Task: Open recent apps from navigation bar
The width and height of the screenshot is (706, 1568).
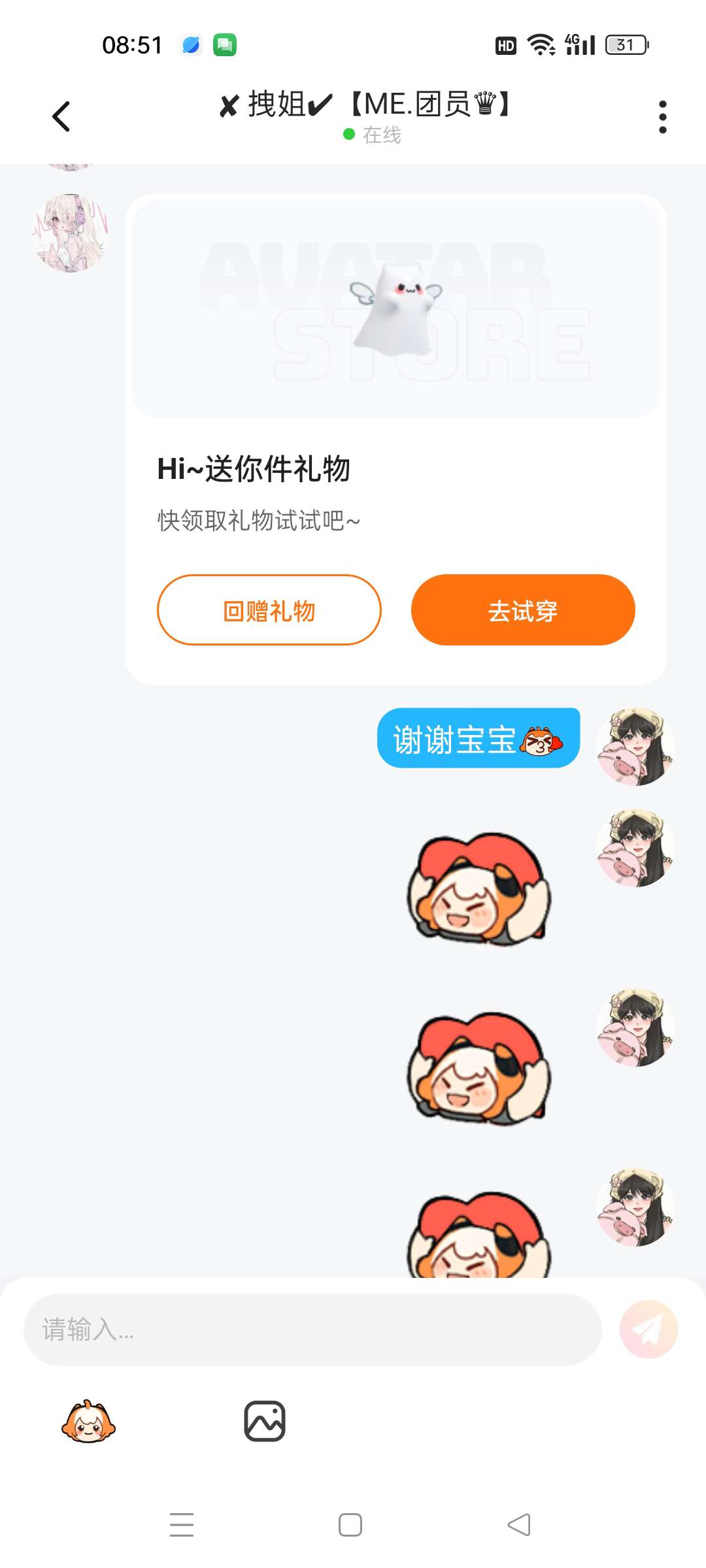Action: coord(182,1525)
